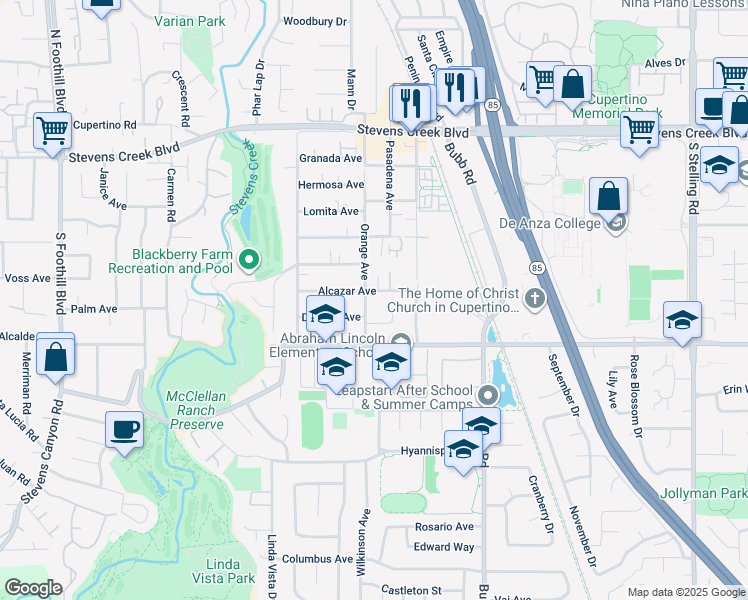
Task: Tap Blackberry Farm Recreation and Pool pin
Action: pyautogui.click(x=249, y=260)
